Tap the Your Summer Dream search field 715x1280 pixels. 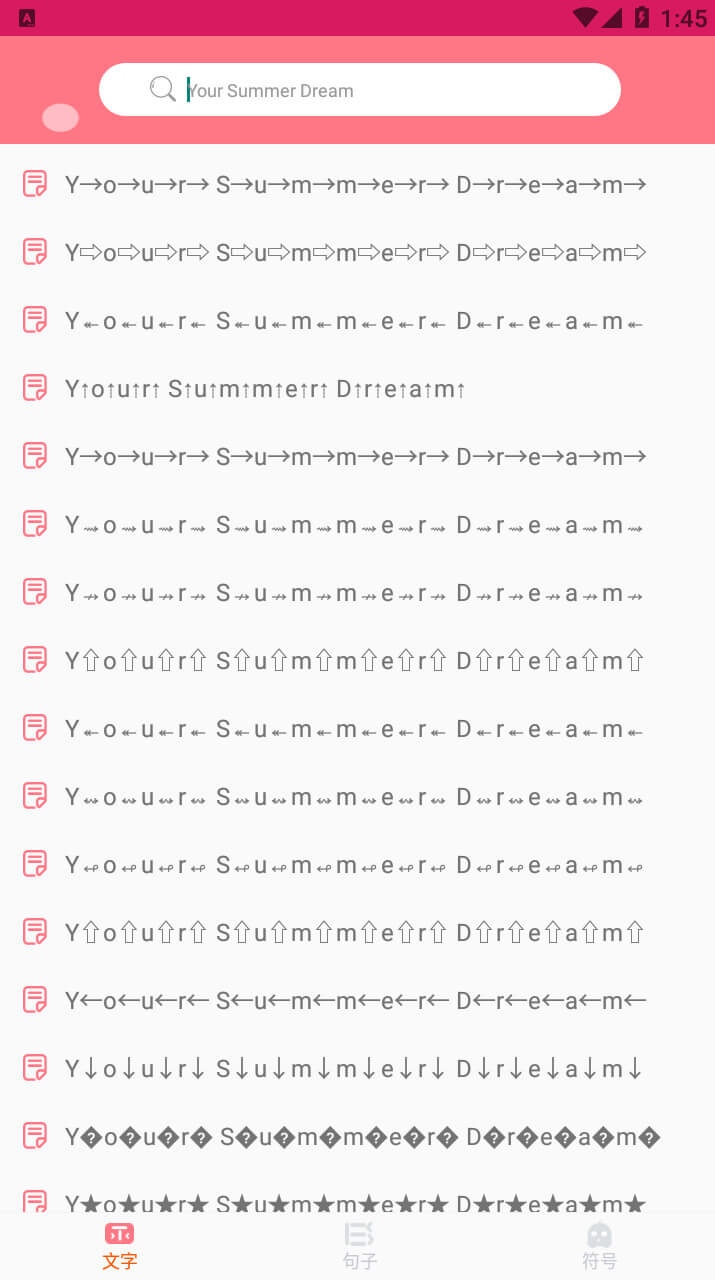(360, 90)
